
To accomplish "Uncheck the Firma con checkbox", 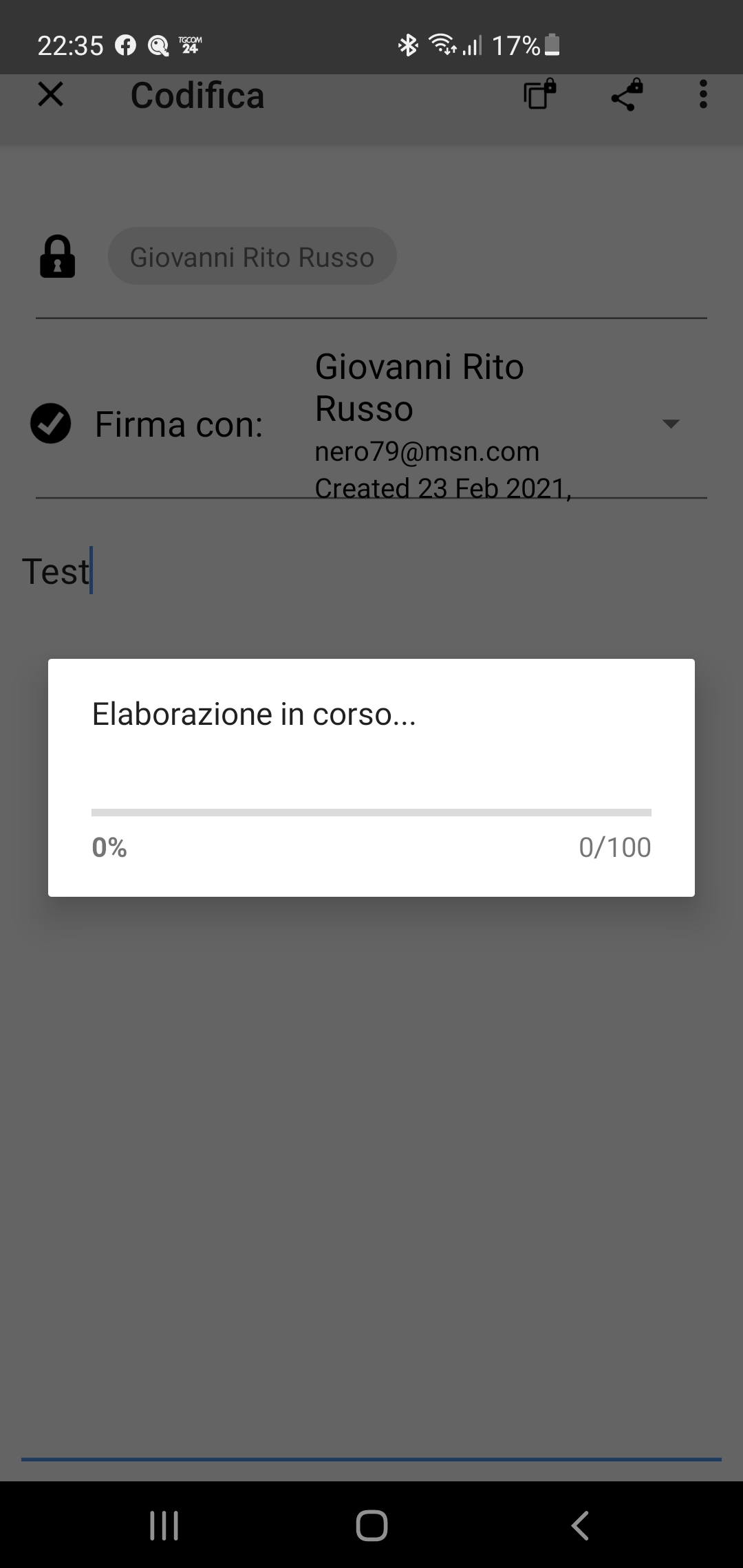I will [x=51, y=424].
